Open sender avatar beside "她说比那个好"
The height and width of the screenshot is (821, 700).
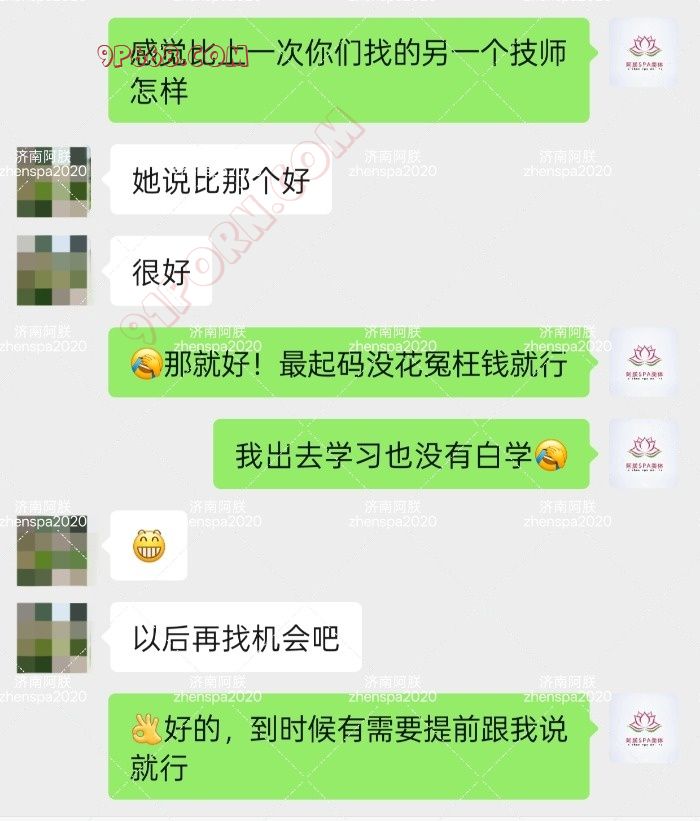click(52, 182)
